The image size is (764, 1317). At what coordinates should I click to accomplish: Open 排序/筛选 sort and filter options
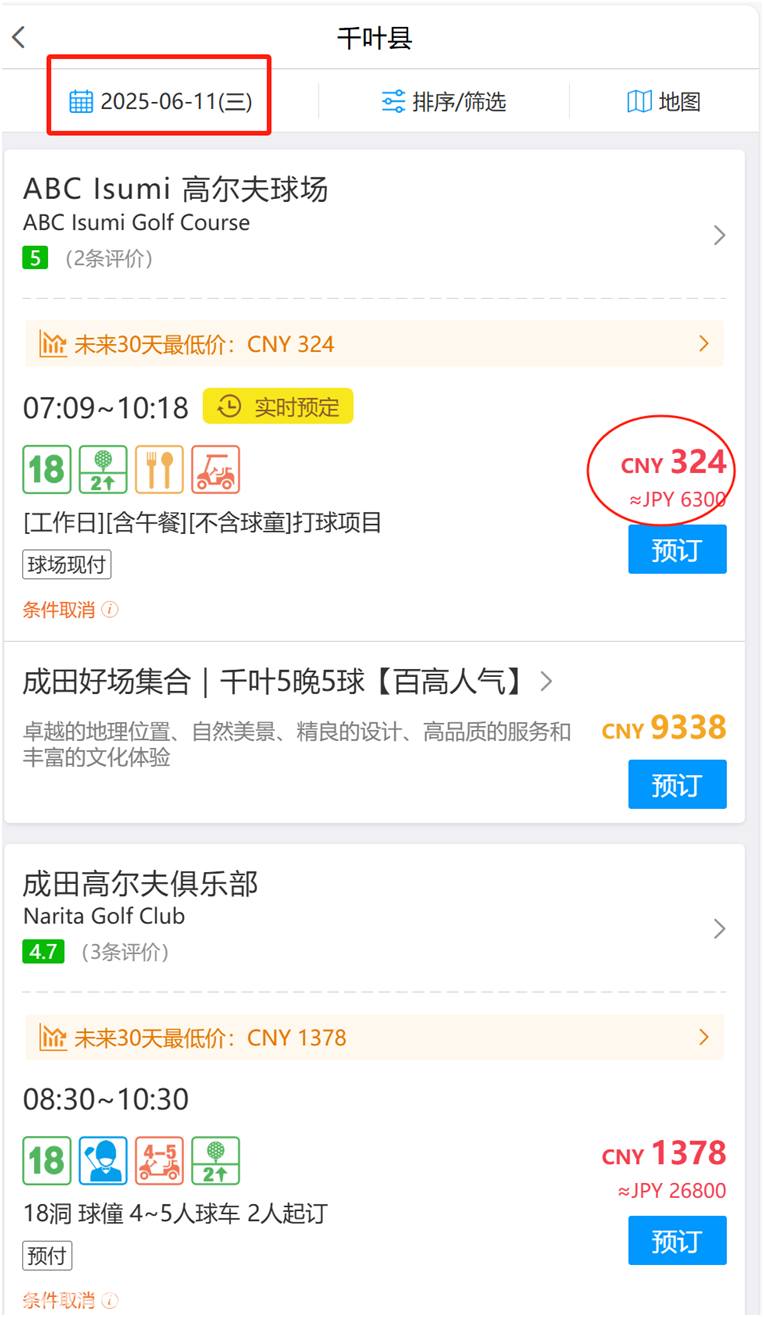coord(444,101)
